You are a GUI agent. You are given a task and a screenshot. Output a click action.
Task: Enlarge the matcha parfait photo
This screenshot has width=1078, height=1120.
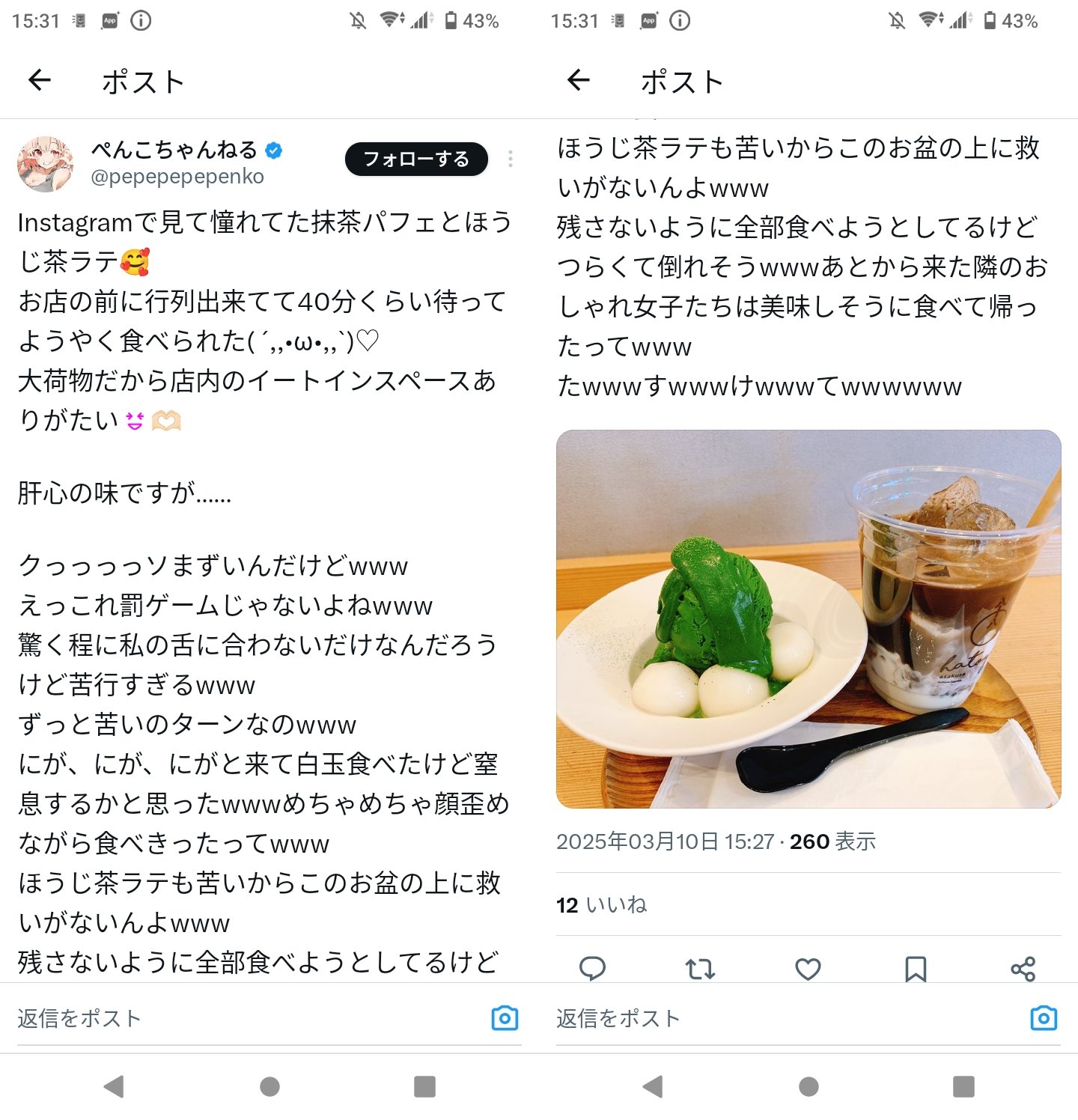pyautogui.click(x=808, y=618)
